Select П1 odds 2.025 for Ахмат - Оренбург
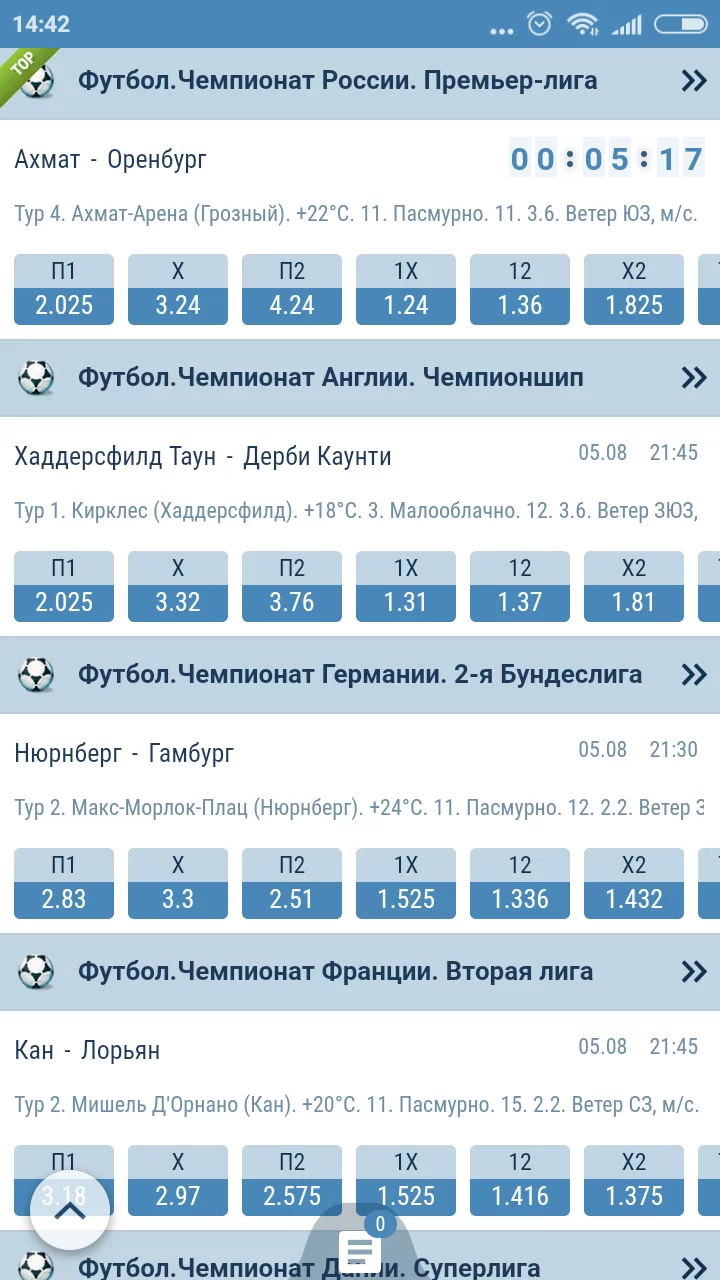 pos(63,289)
